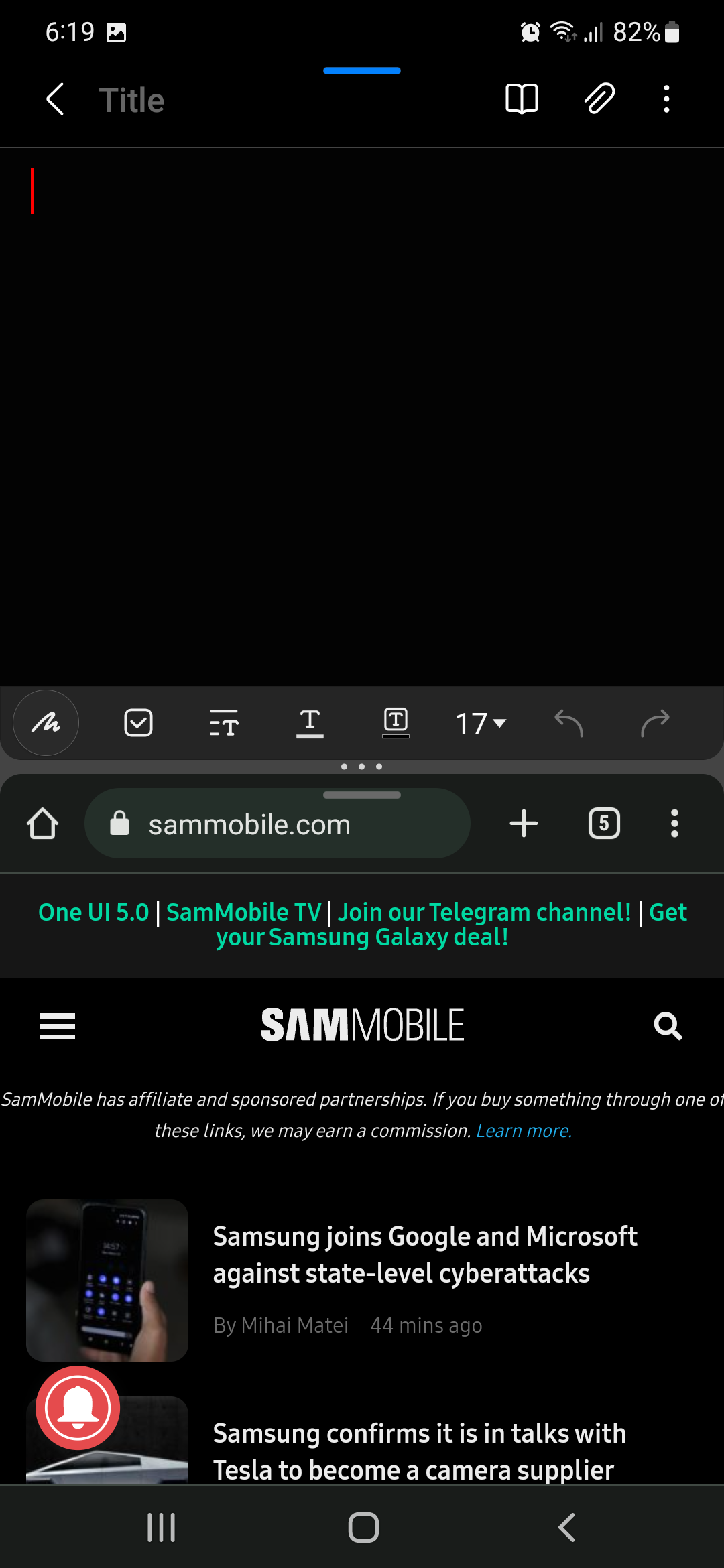Viewport: 724px width, 1568px height.
Task: Attach a file with the paperclip icon
Action: (x=599, y=99)
